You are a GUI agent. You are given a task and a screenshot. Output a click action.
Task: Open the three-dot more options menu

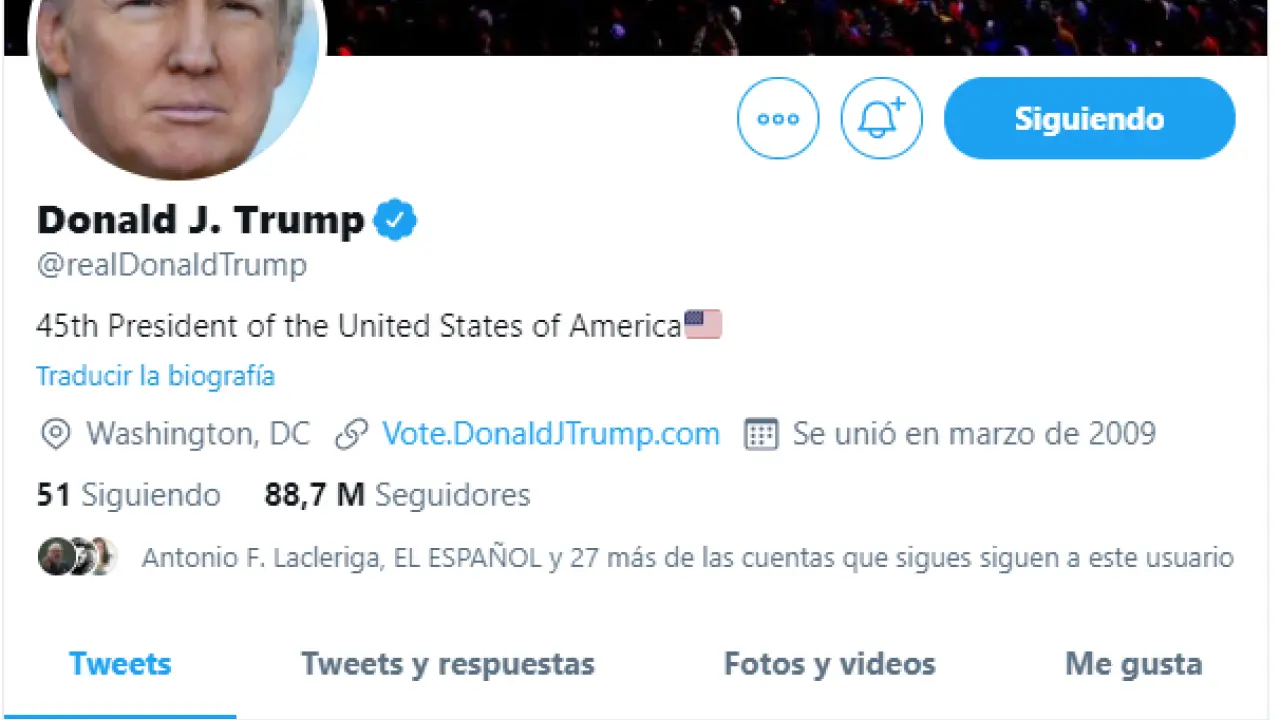coord(778,118)
